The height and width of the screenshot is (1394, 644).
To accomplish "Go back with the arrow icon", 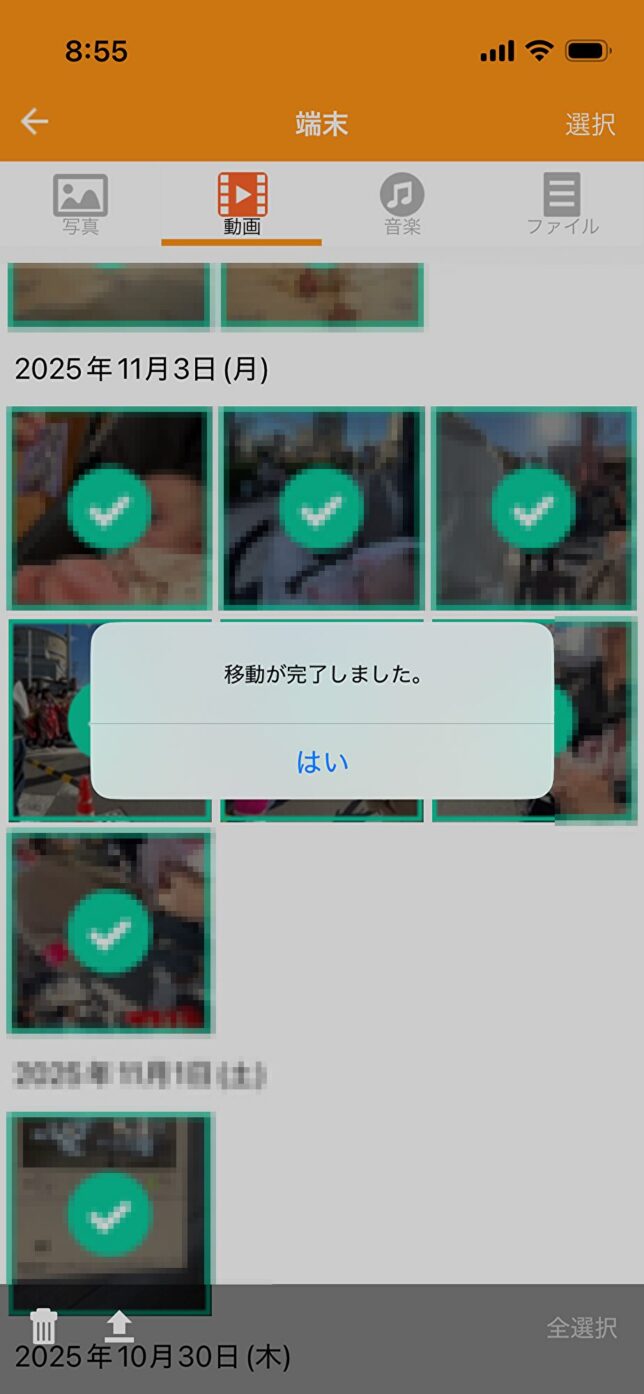I will (x=35, y=122).
